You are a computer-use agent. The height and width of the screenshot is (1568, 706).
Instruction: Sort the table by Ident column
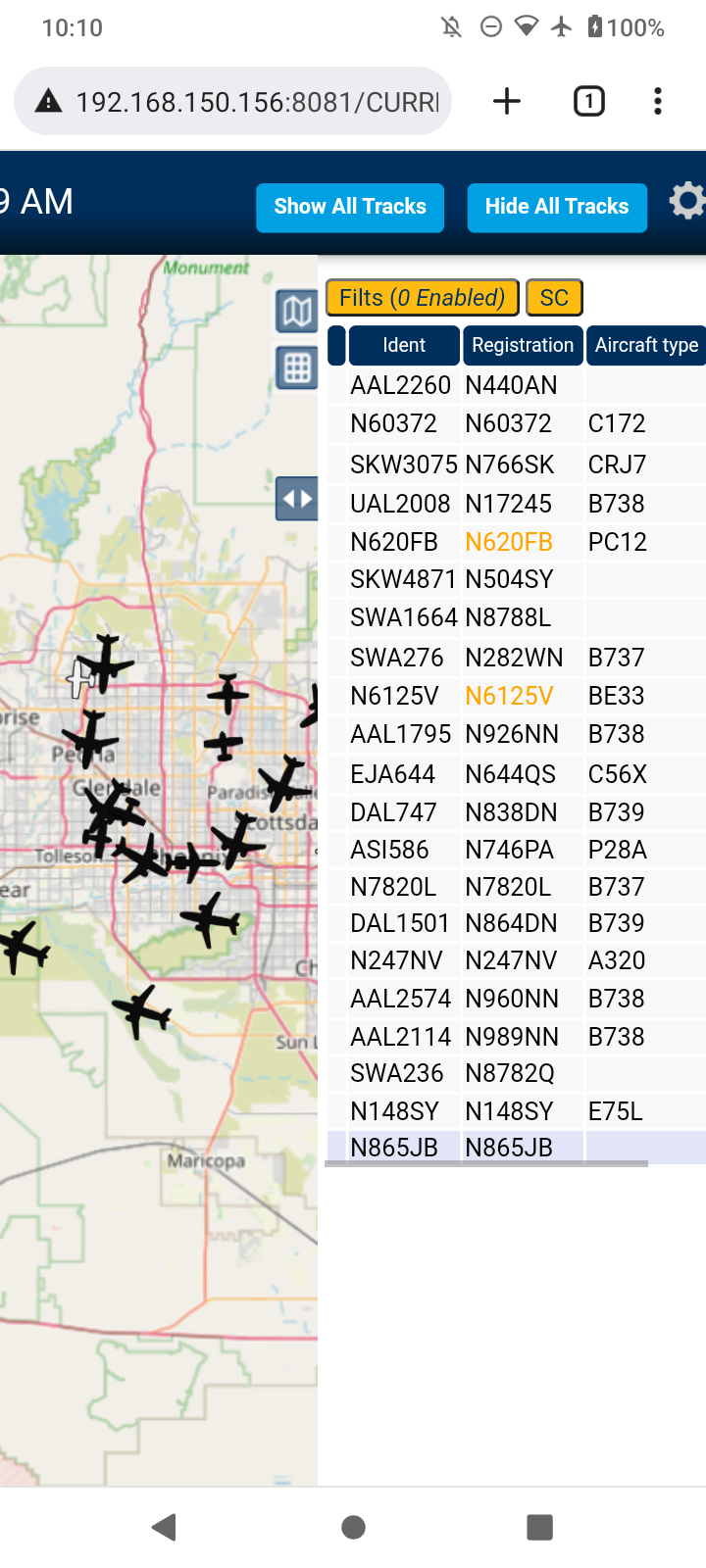404,345
